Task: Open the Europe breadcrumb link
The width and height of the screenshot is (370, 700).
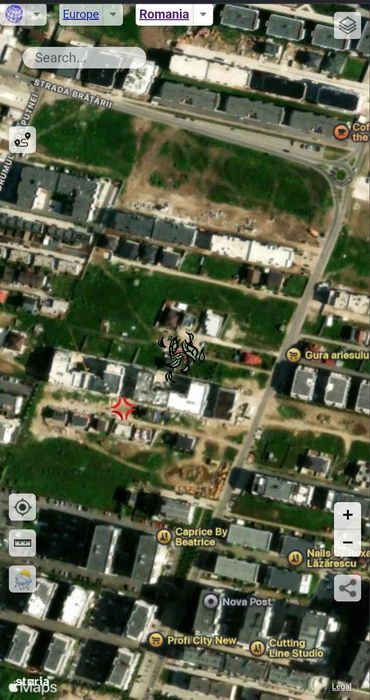Action: pos(81,15)
